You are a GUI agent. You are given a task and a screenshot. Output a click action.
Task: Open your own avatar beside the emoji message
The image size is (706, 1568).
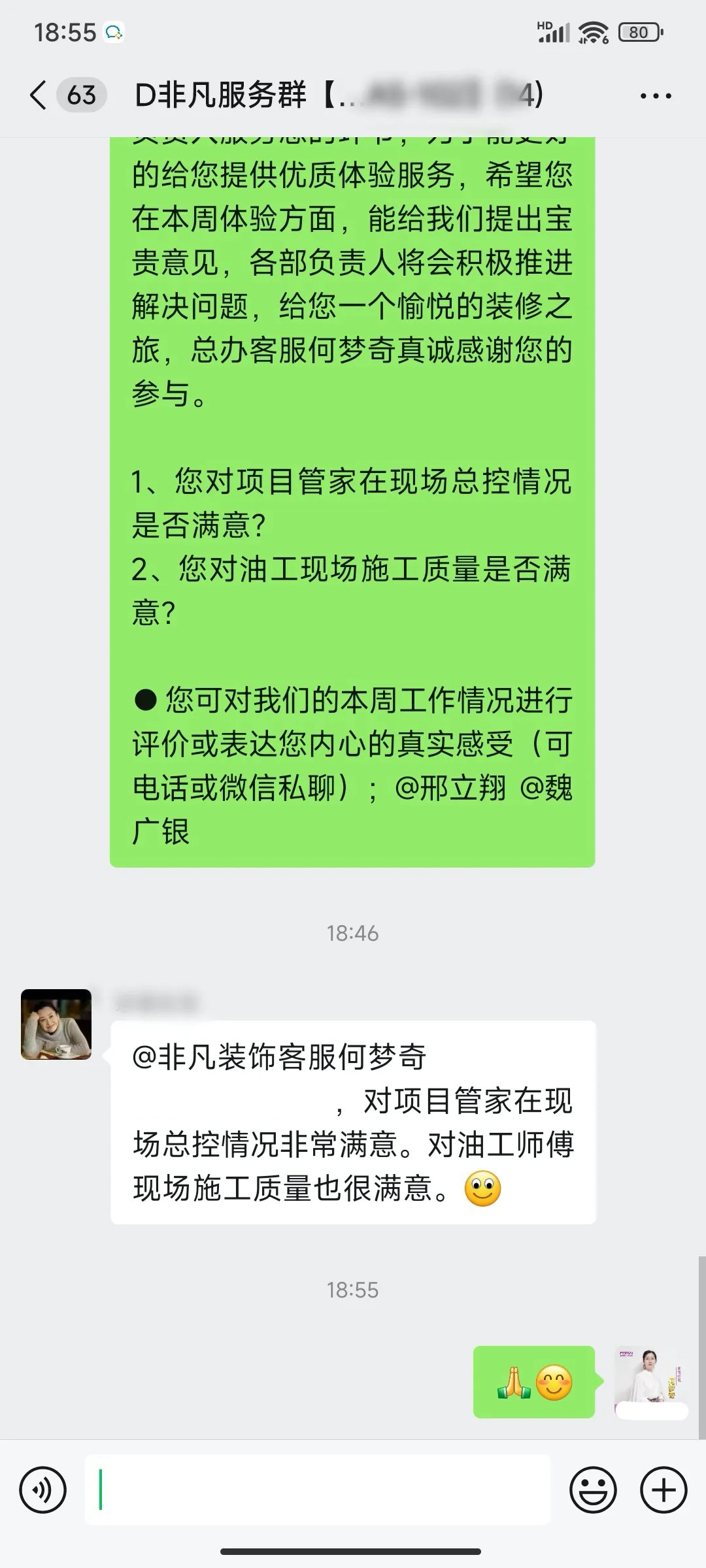(650, 1382)
